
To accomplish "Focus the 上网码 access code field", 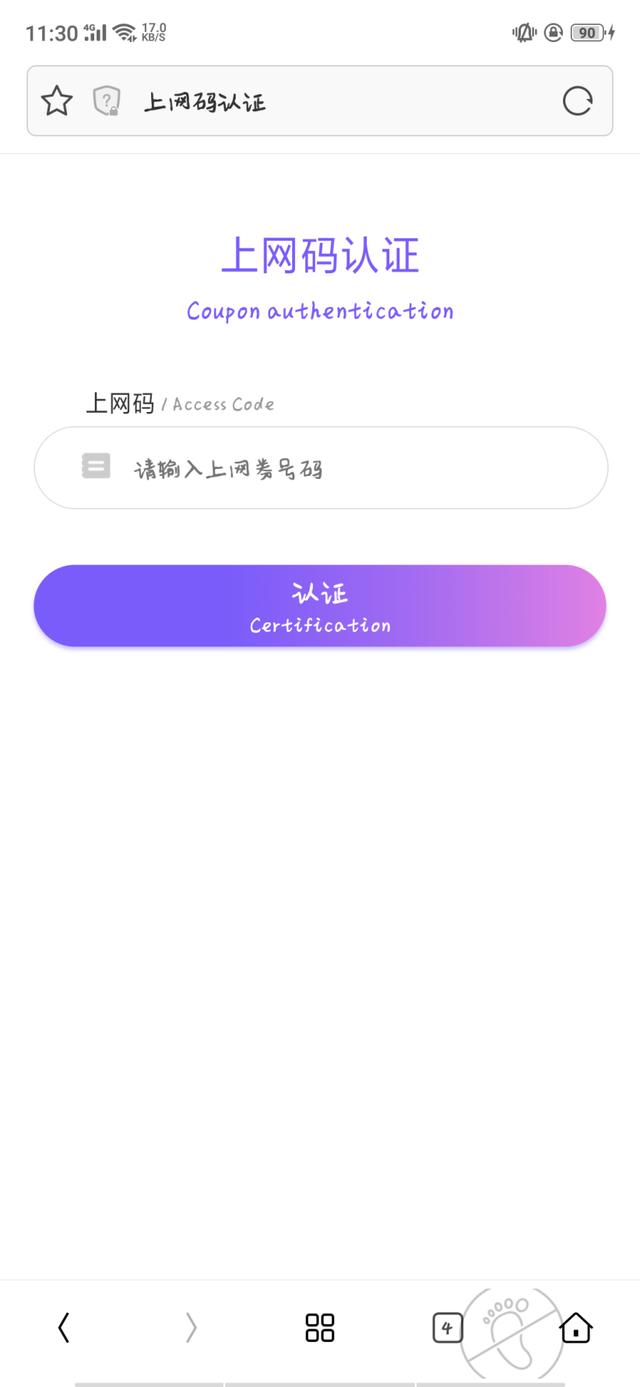I will coord(340,468).
